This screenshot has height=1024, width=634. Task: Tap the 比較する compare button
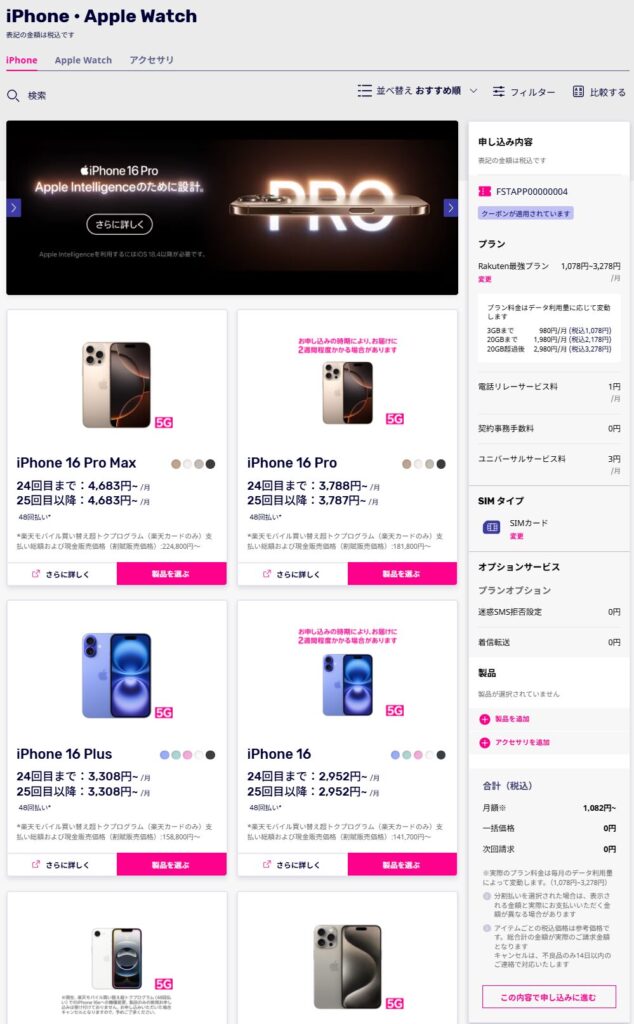pyautogui.click(x=599, y=92)
